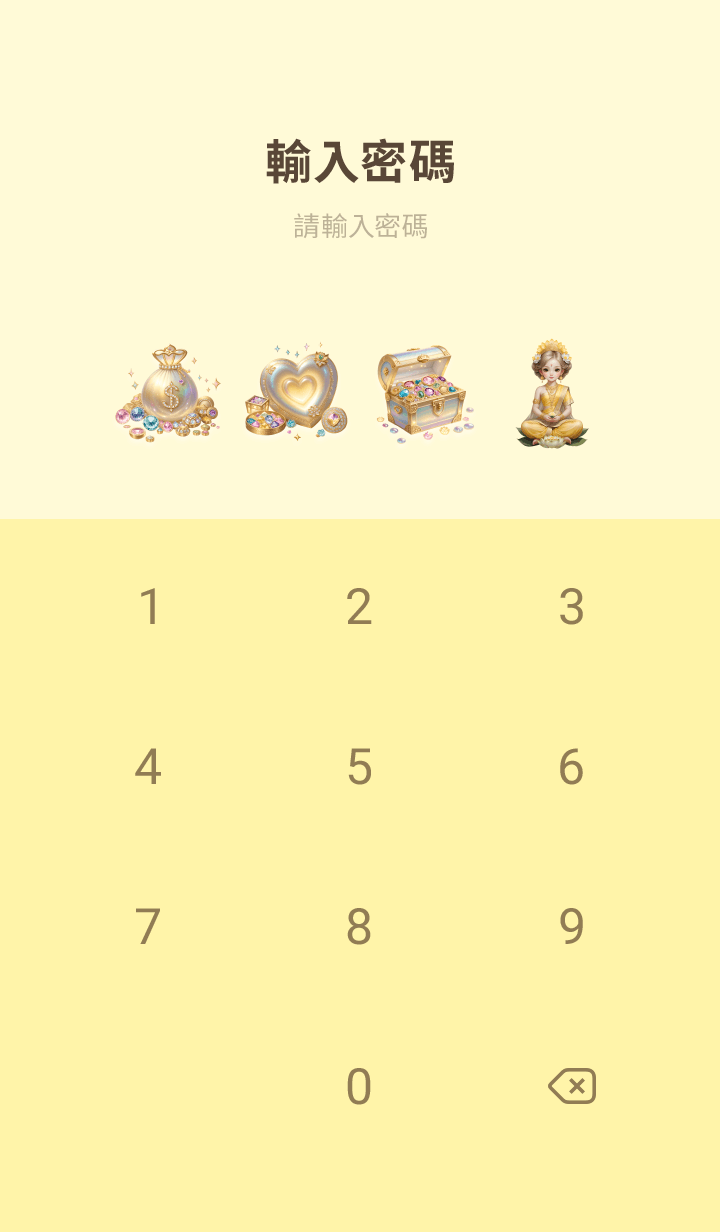720x1232 pixels.
Task: Enter digit 0 on the keypad
Action: coord(359,1087)
